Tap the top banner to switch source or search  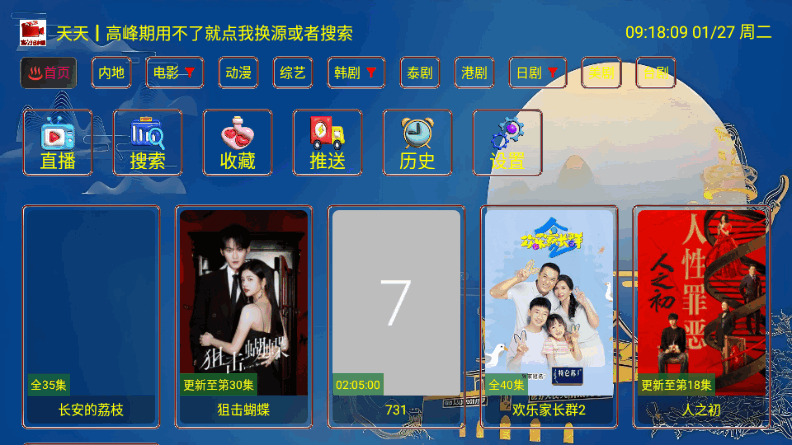(x=205, y=33)
